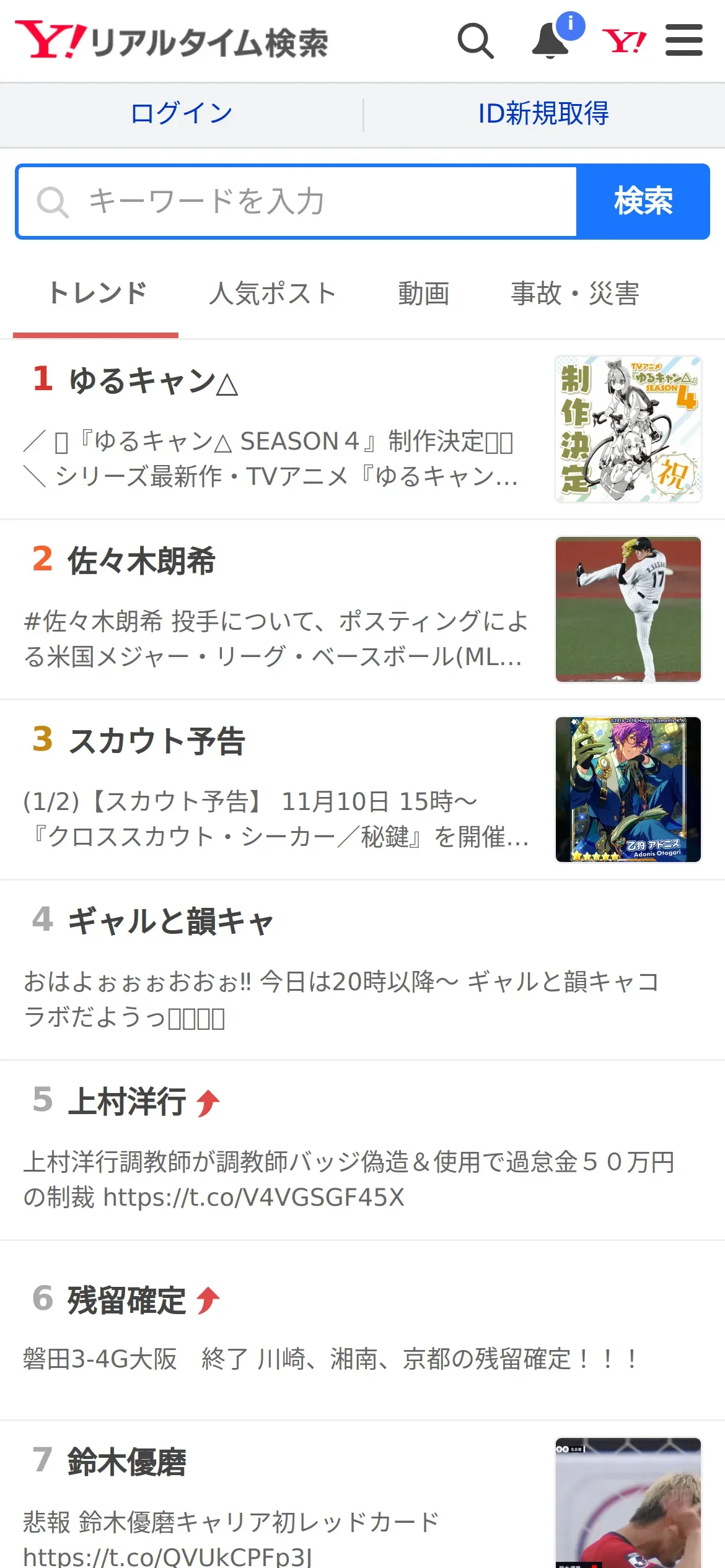Image resolution: width=725 pixels, height=1568 pixels.
Task: Open the trend スカウト予告
Action: pos(362,790)
